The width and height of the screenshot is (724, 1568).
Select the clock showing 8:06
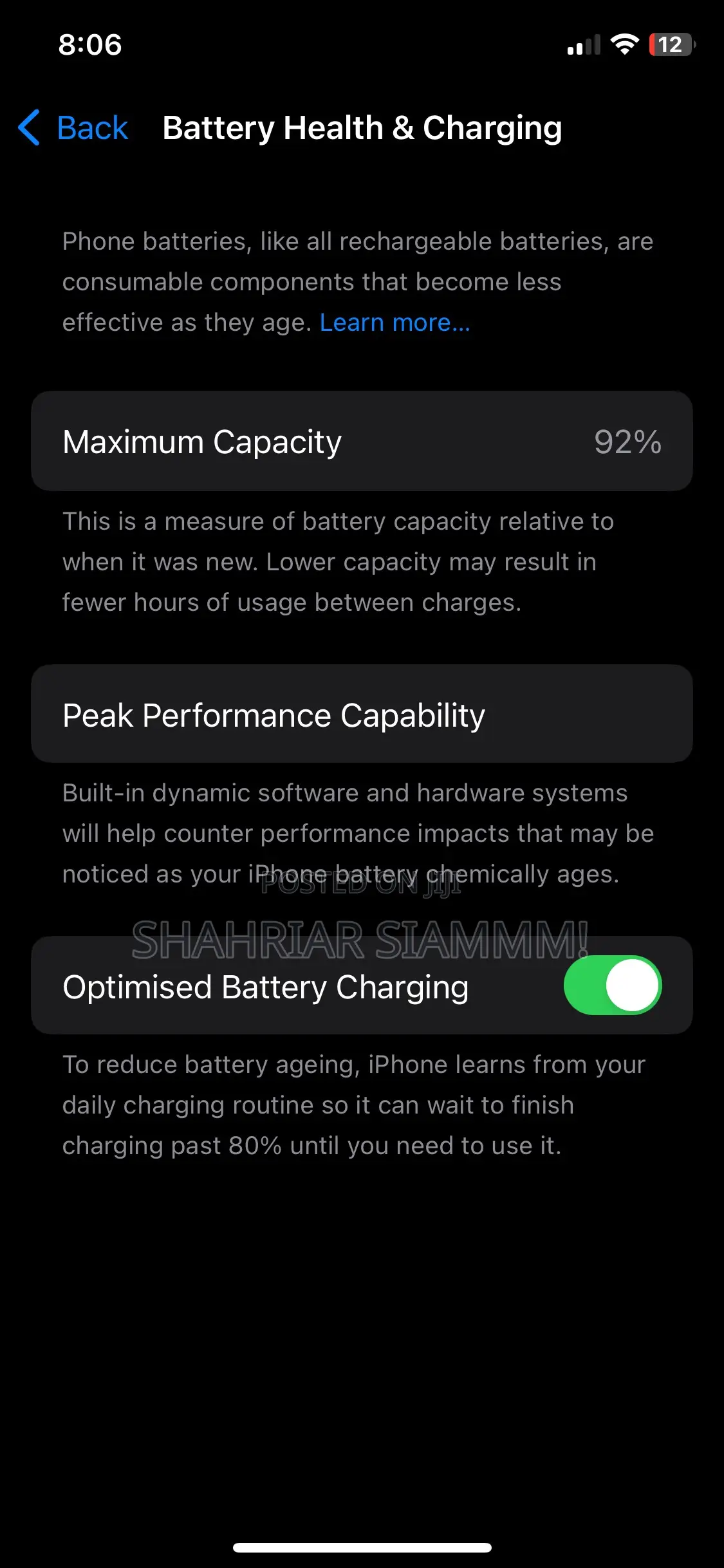coord(90,44)
